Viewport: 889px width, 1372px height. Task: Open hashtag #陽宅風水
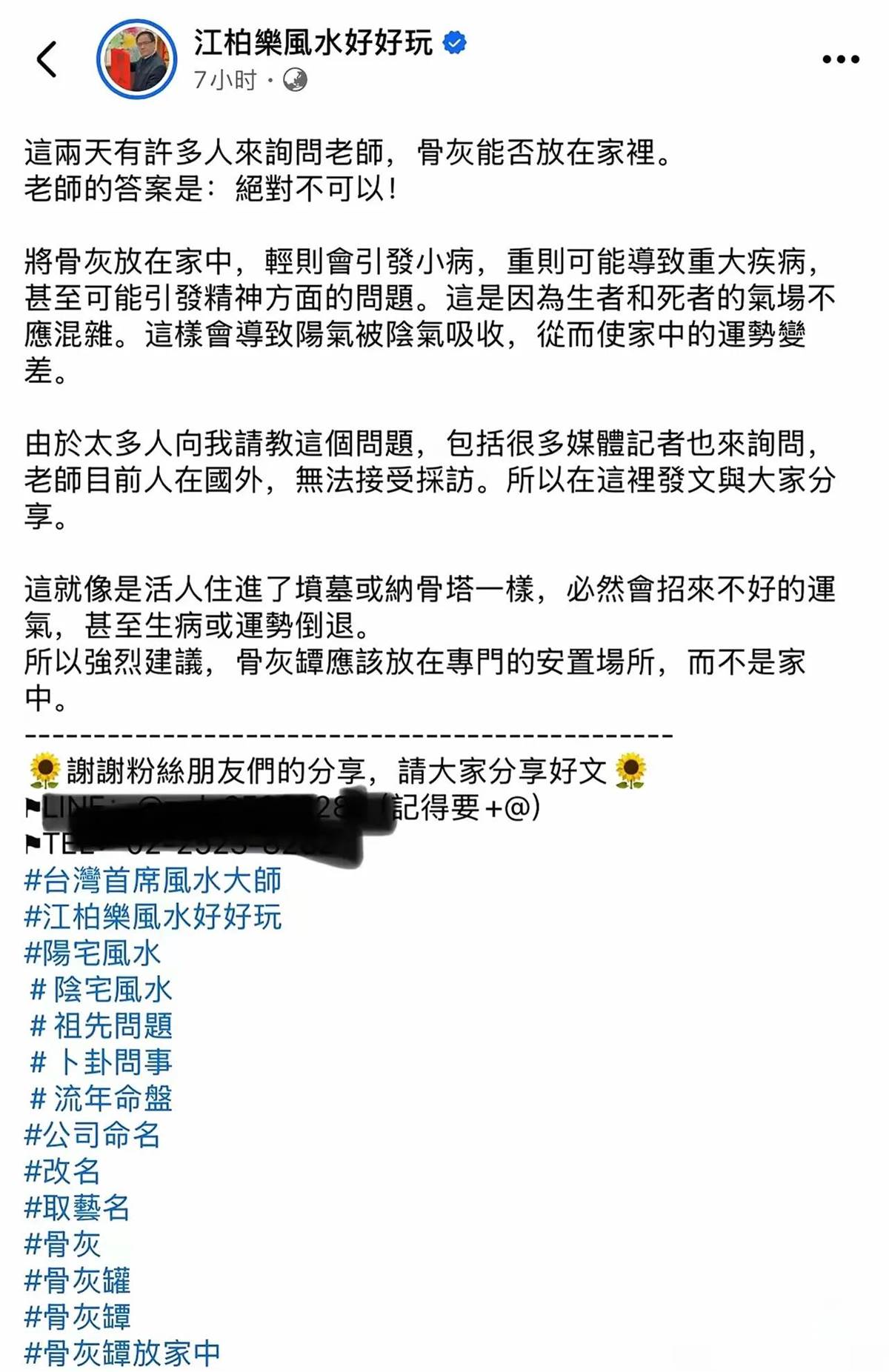[93, 953]
